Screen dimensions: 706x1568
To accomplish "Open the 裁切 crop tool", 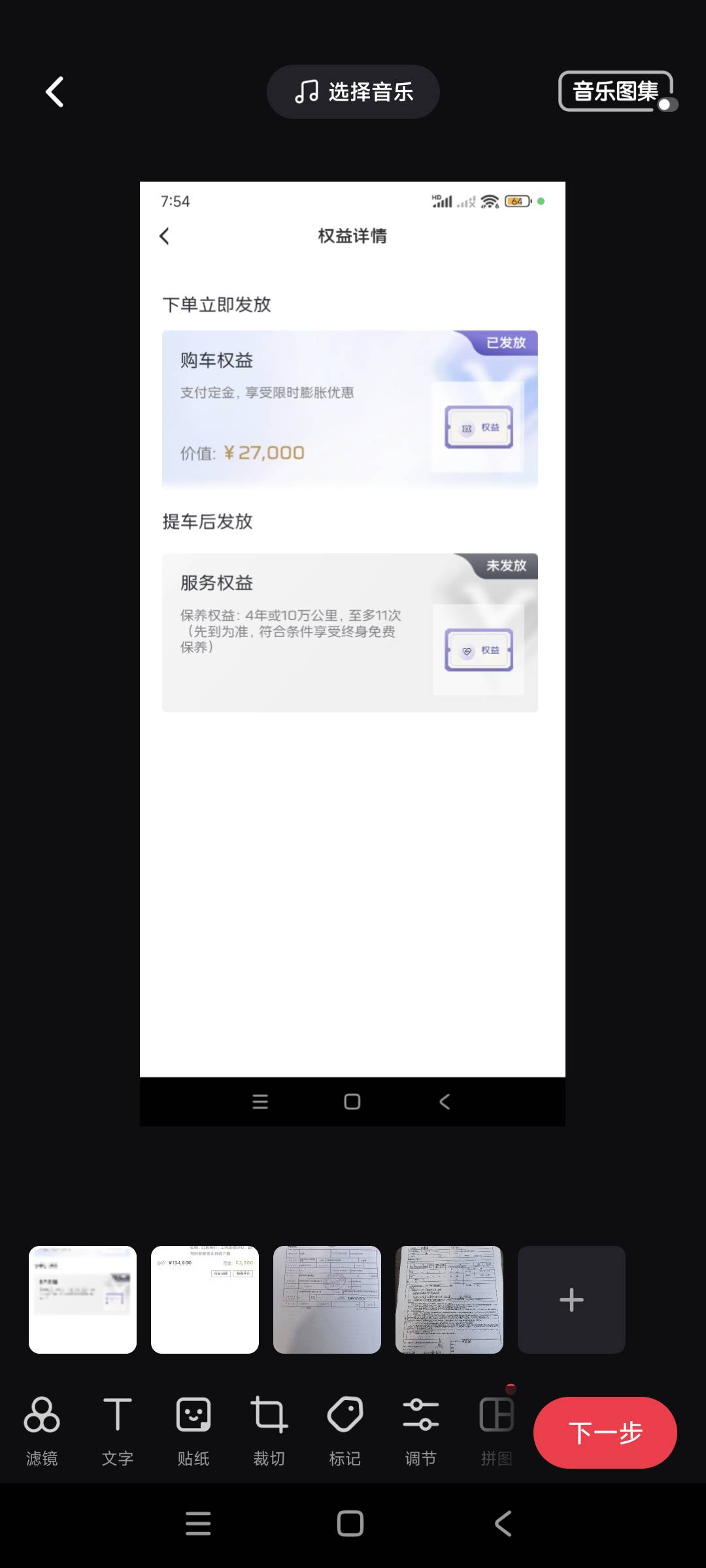I will coord(269,1431).
